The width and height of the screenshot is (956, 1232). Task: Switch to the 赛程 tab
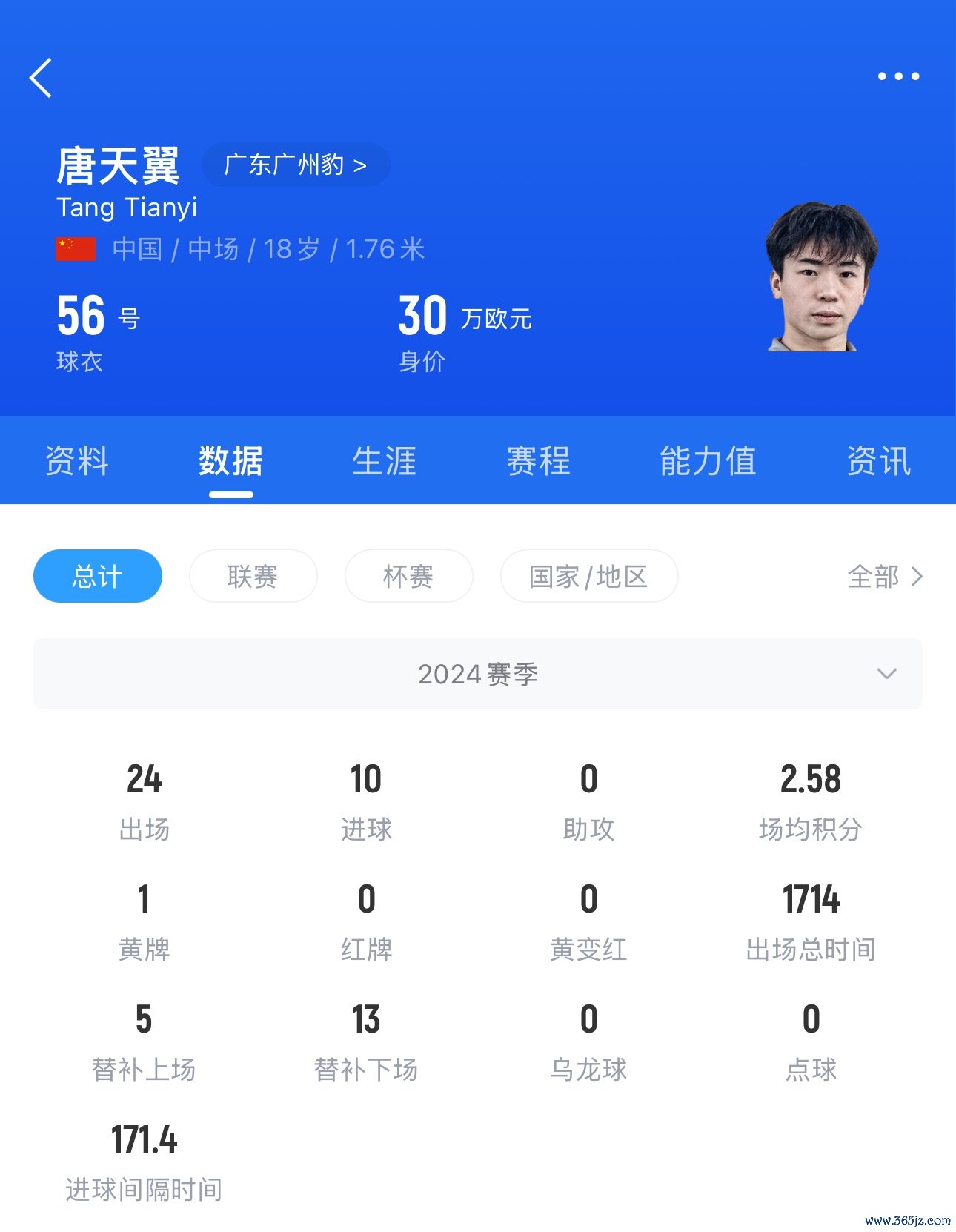point(538,461)
